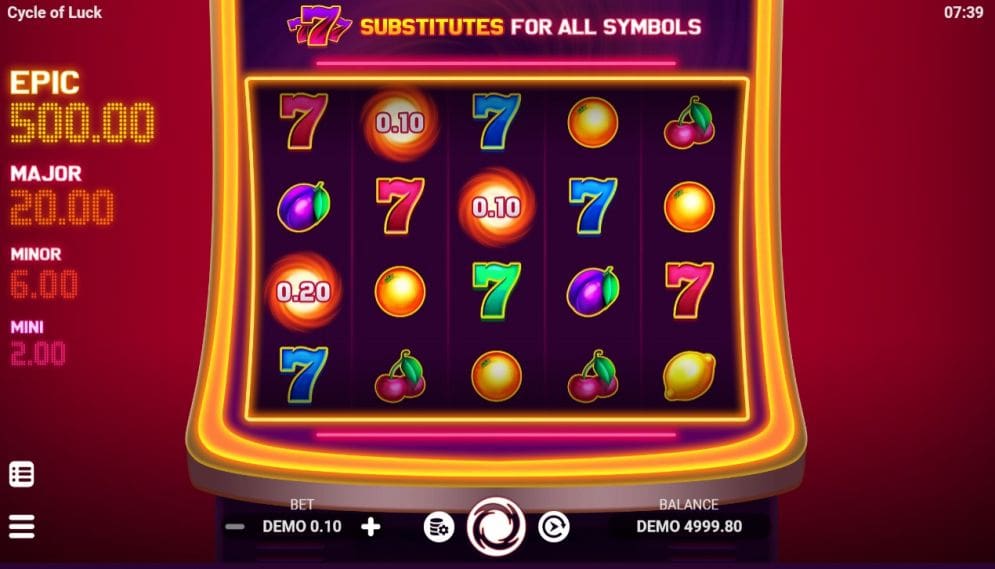Open the hamburger menu

pyautogui.click(x=21, y=526)
